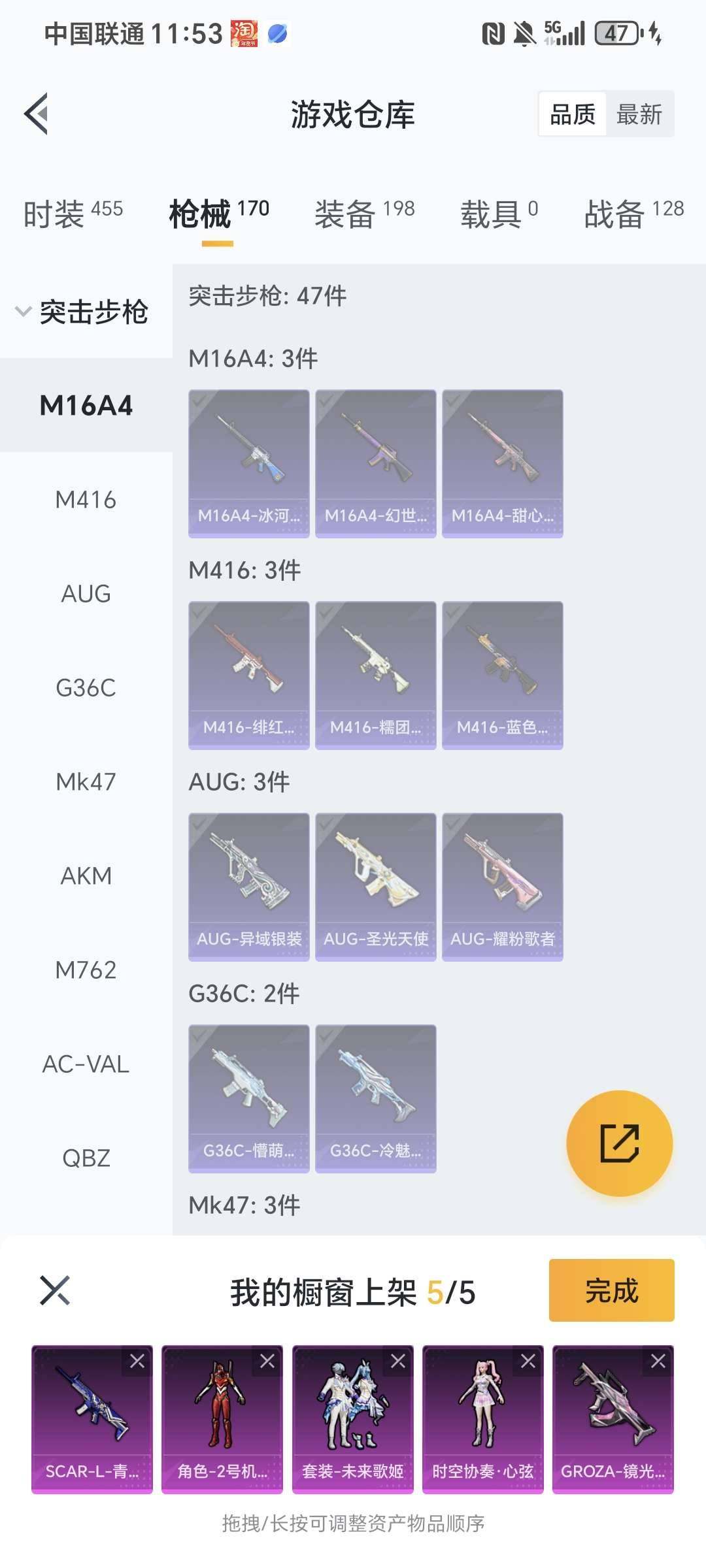Viewport: 706px width, 1568px height.
Task: Sort items by 品质
Action: pyautogui.click(x=573, y=114)
